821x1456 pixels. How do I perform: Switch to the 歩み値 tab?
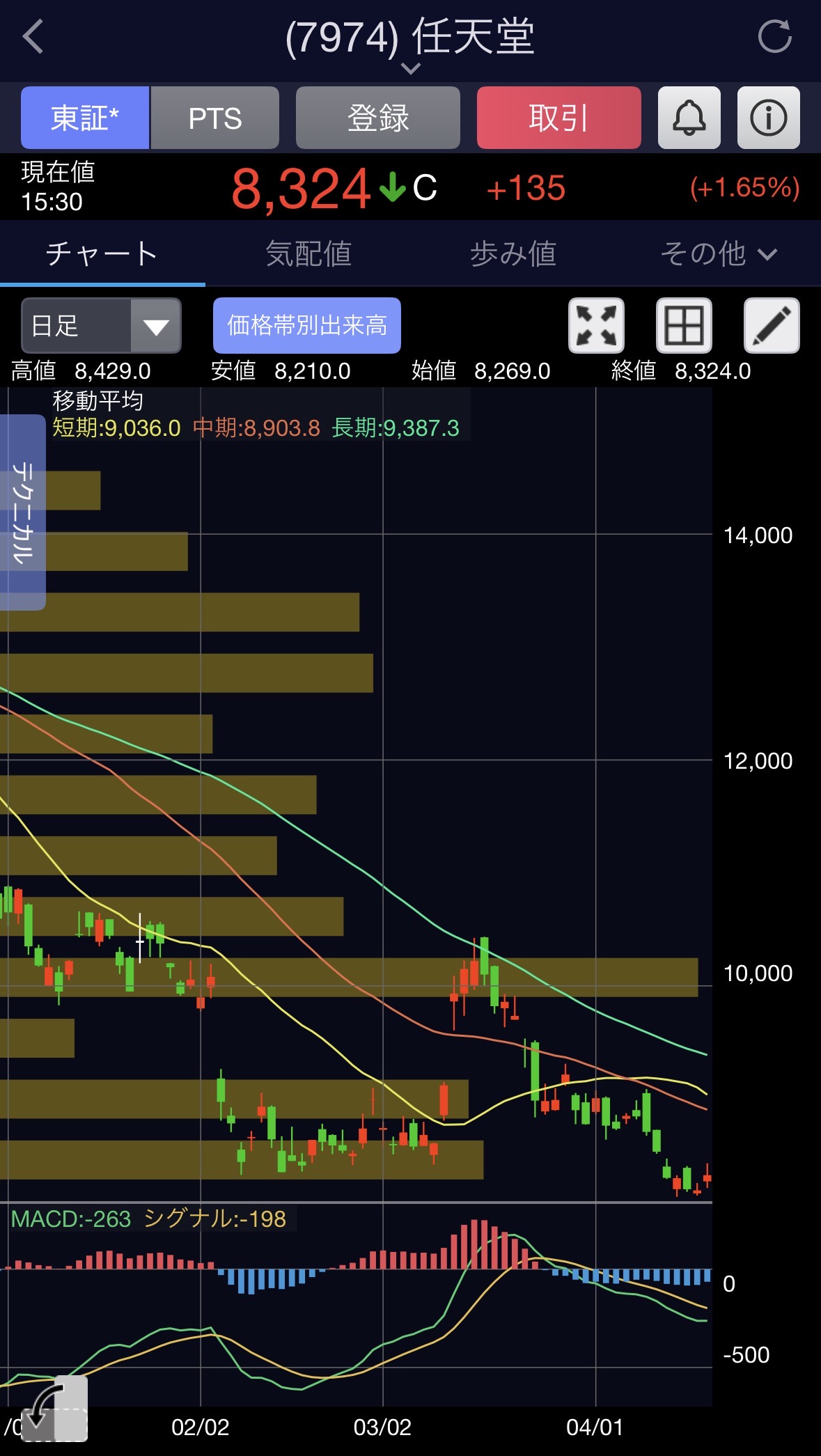pyautogui.click(x=513, y=253)
